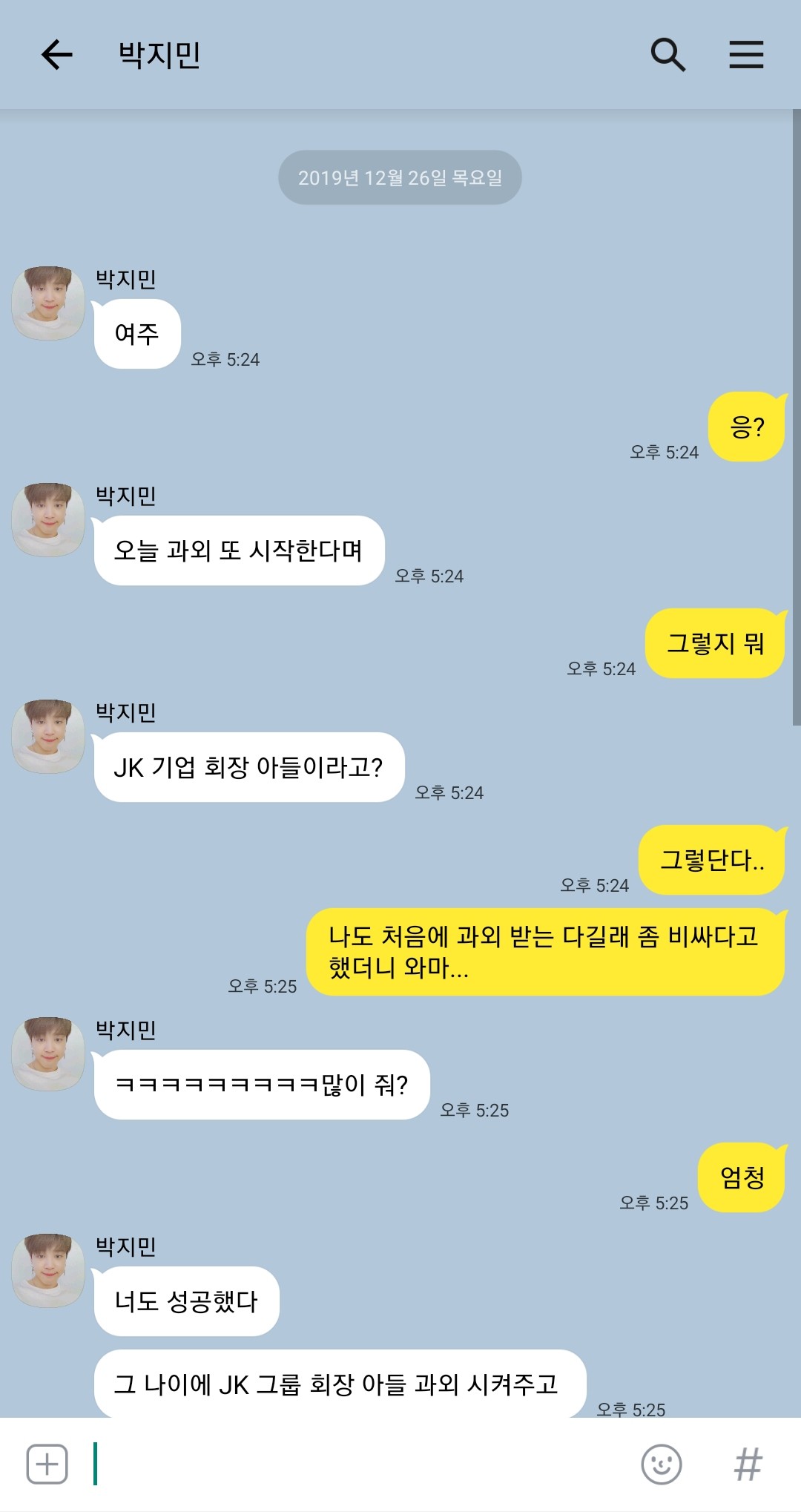Image resolution: width=801 pixels, height=1512 pixels.
Task: Open the chat room hamburger menu
Action: click(x=745, y=55)
